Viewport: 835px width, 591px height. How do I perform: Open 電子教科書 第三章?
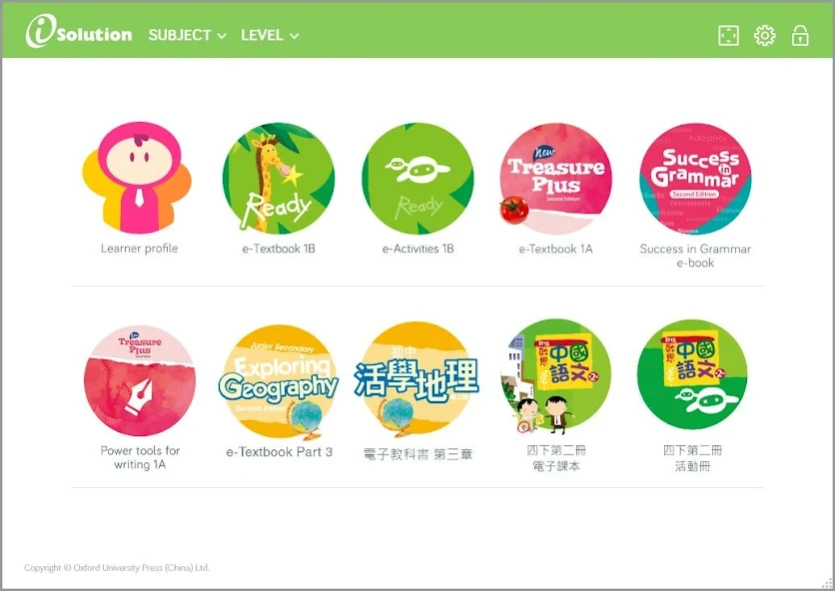point(417,380)
